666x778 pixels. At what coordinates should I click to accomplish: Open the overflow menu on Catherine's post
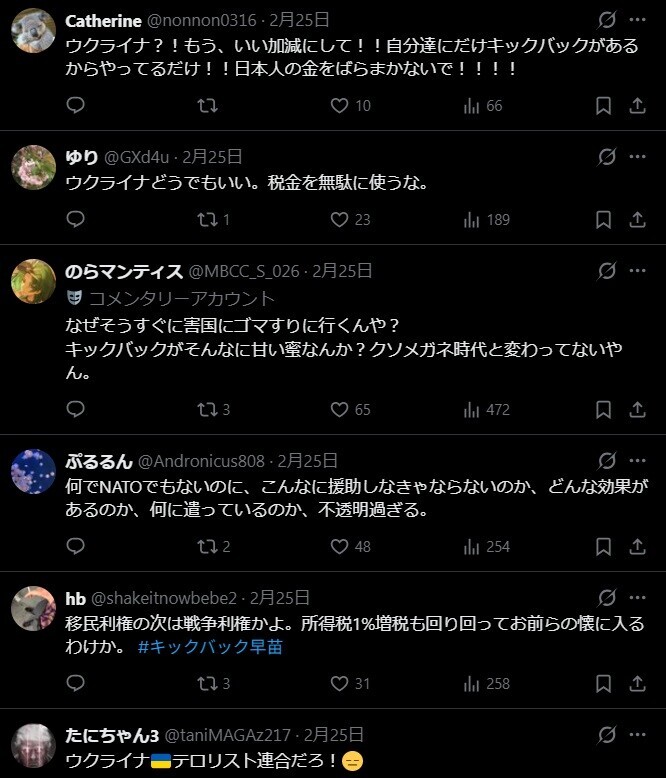[x=637, y=20]
